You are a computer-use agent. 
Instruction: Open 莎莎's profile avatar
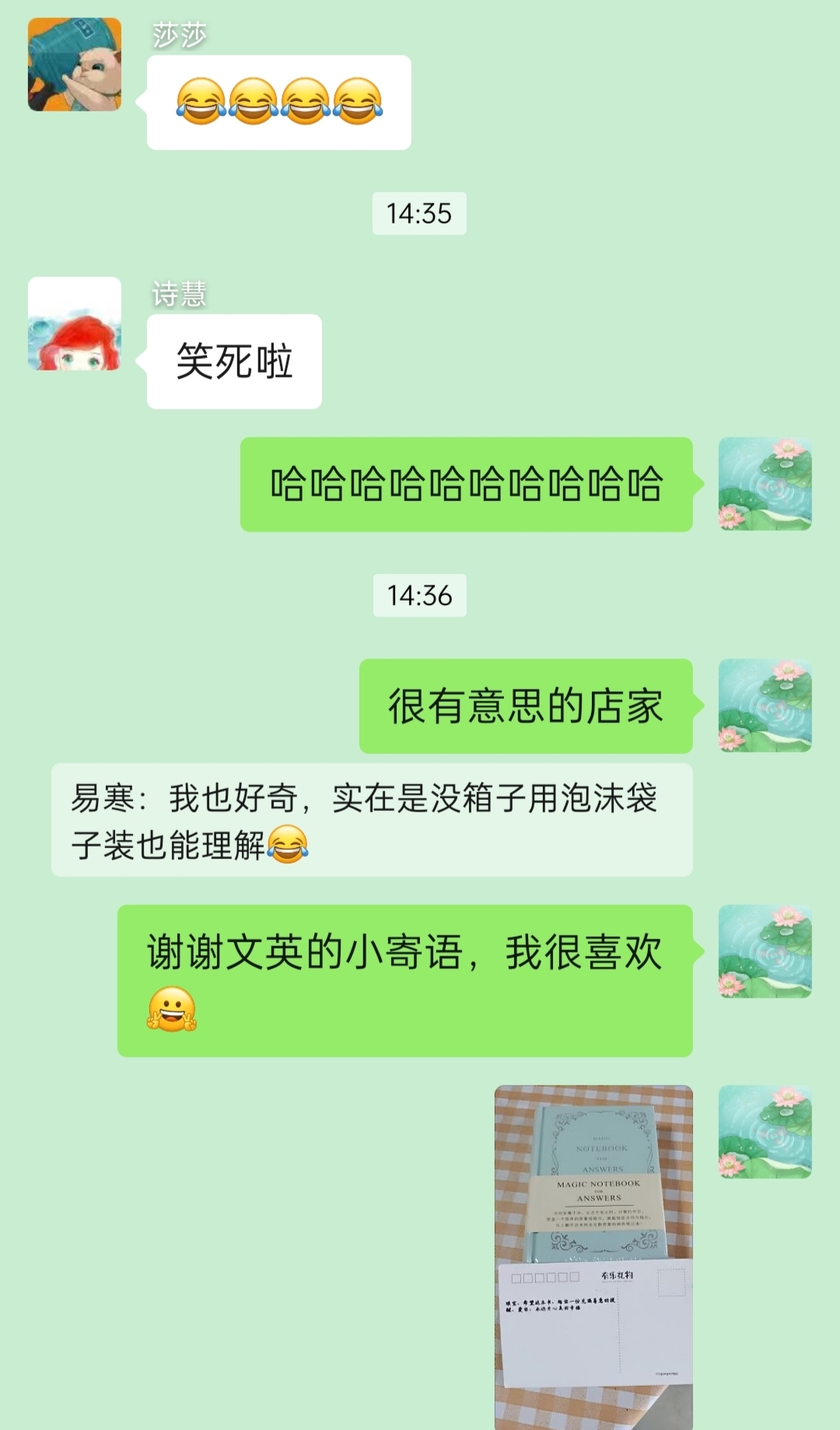pyautogui.click(x=75, y=65)
